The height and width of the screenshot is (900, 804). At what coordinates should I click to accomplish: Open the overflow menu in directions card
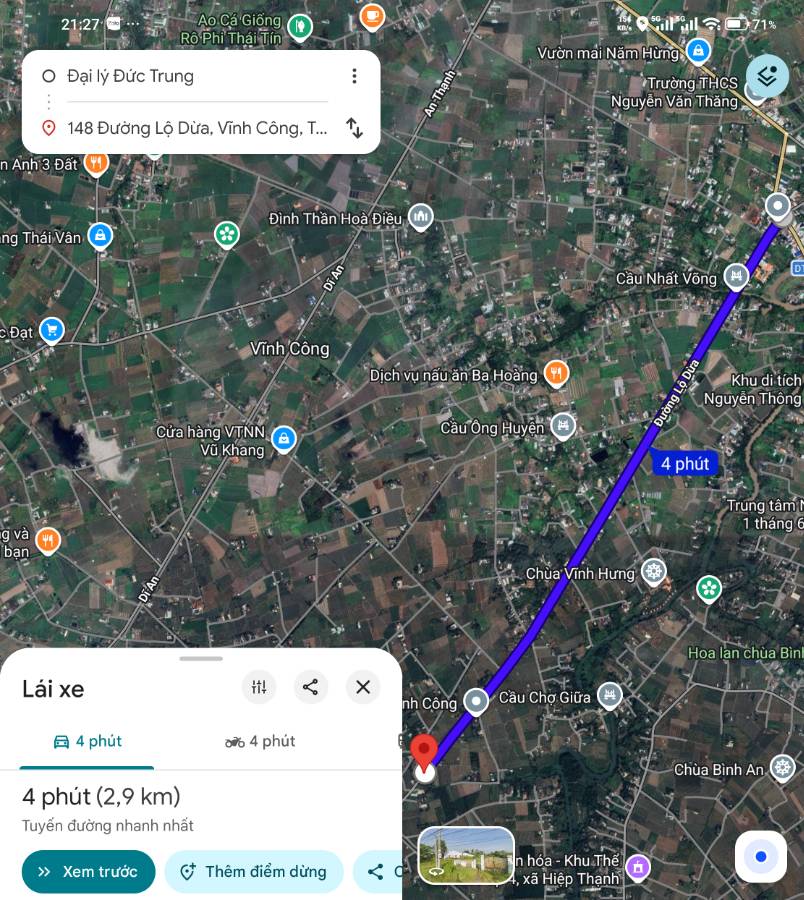click(353, 76)
